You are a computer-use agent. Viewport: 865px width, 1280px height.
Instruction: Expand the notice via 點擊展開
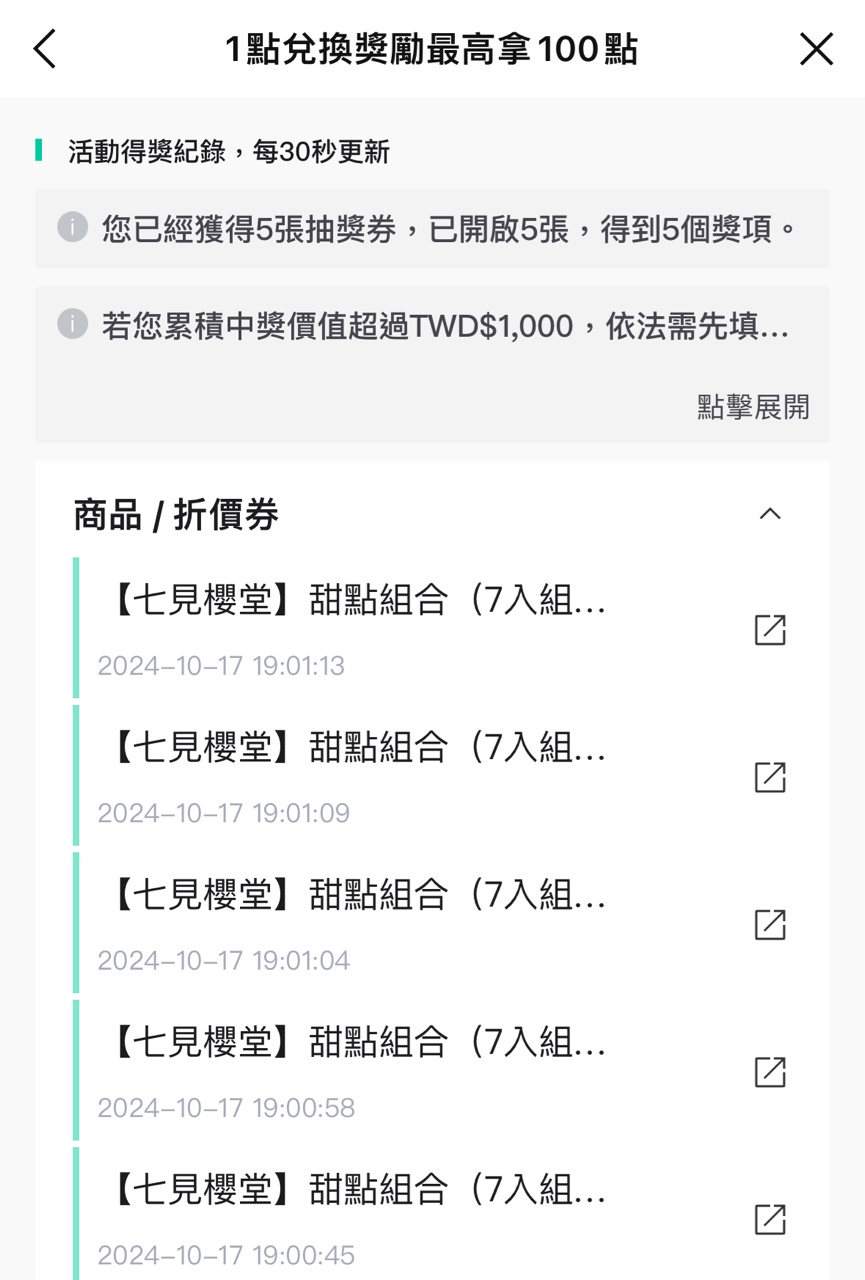pos(753,407)
